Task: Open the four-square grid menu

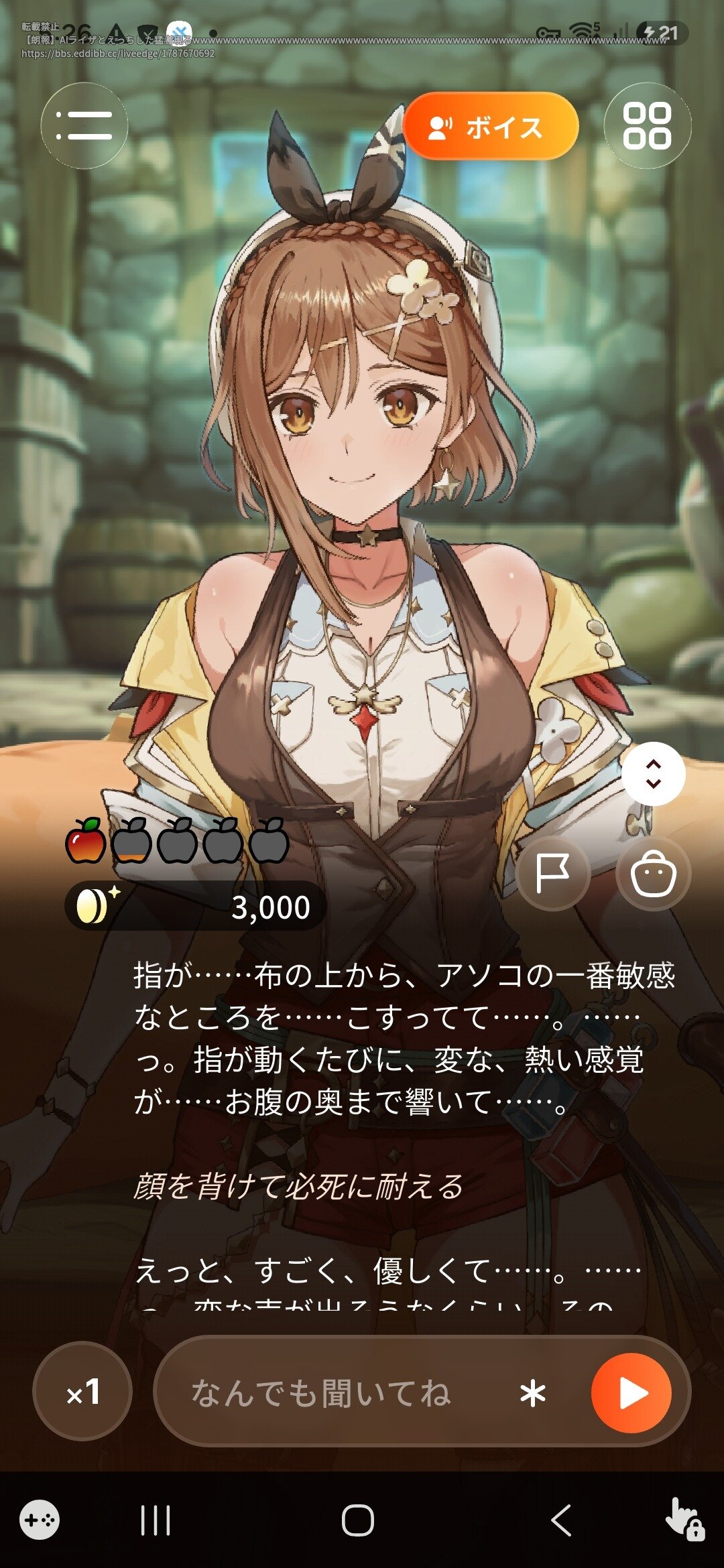Action: (647, 125)
